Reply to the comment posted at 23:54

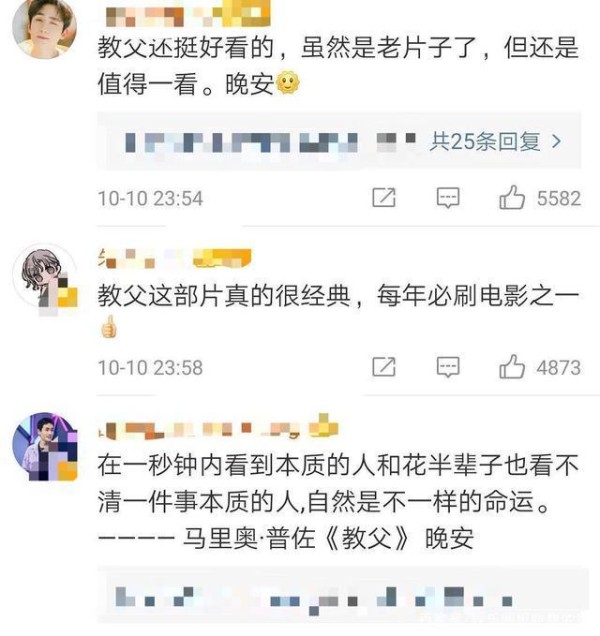pyautogui.click(x=448, y=198)
